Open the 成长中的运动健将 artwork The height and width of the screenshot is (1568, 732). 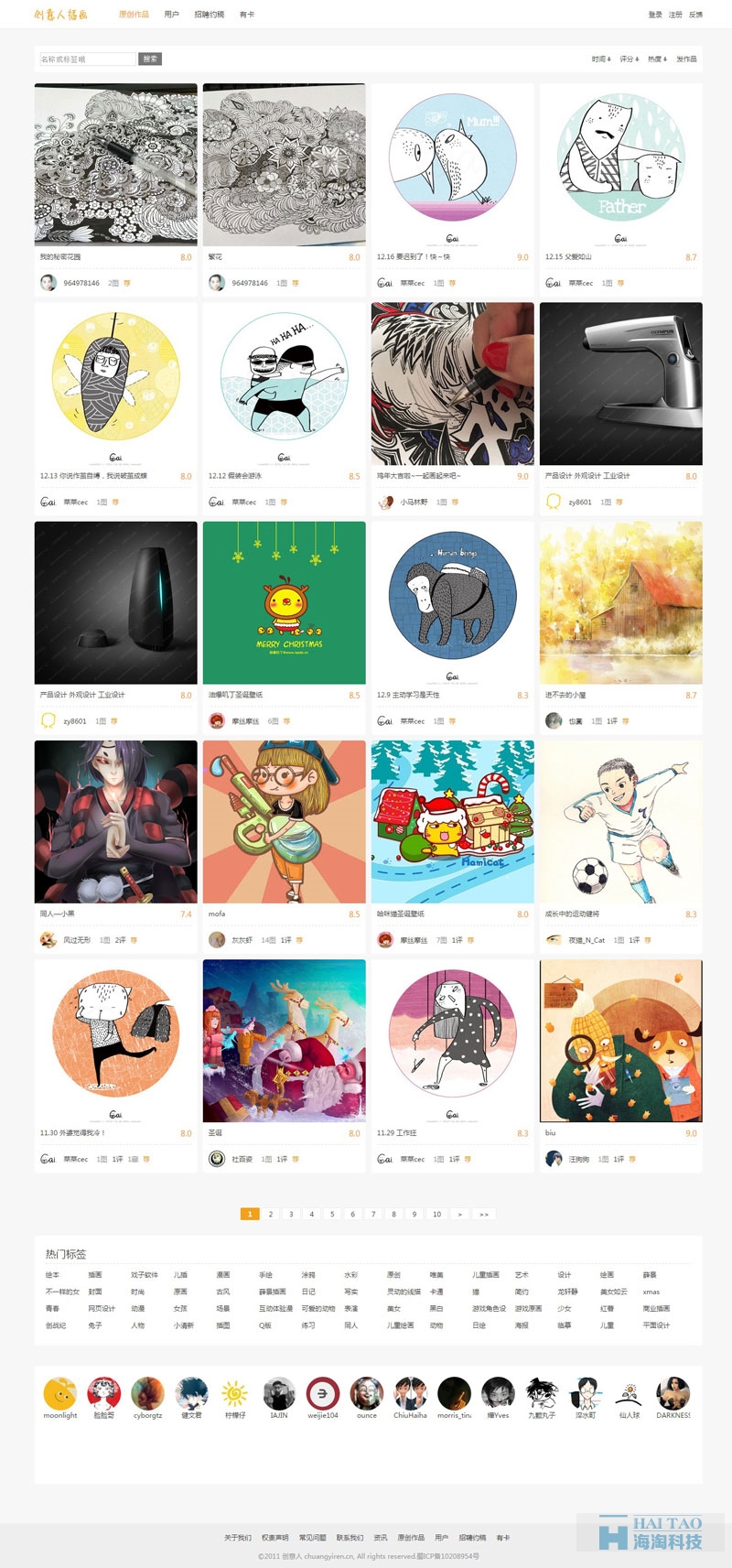click(x=620, y=821)
